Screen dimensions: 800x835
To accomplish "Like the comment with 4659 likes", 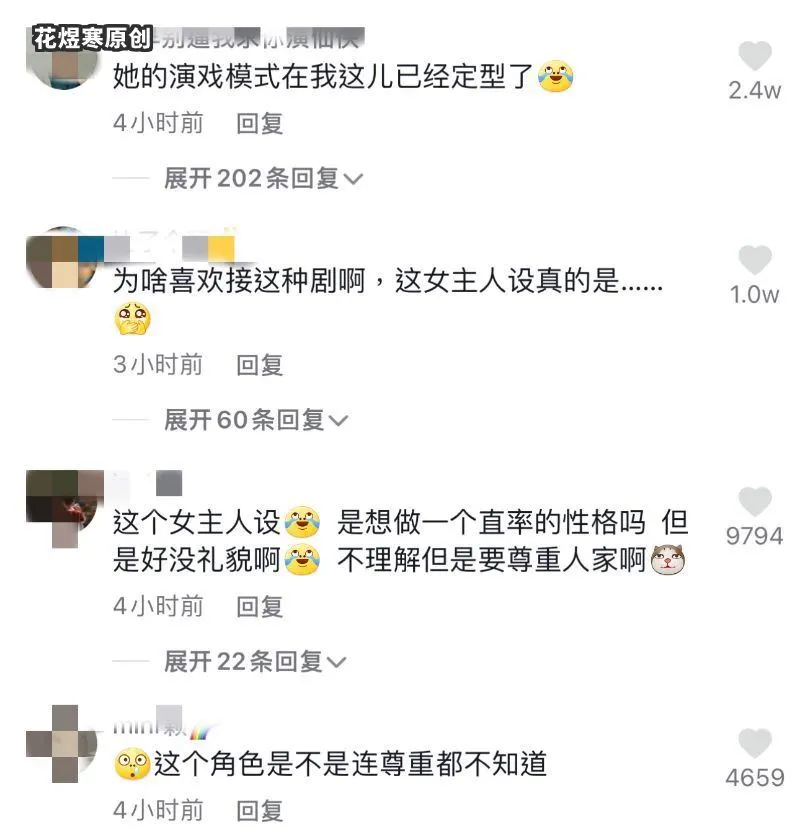I will pyautogui.click(x=755, y=743).
